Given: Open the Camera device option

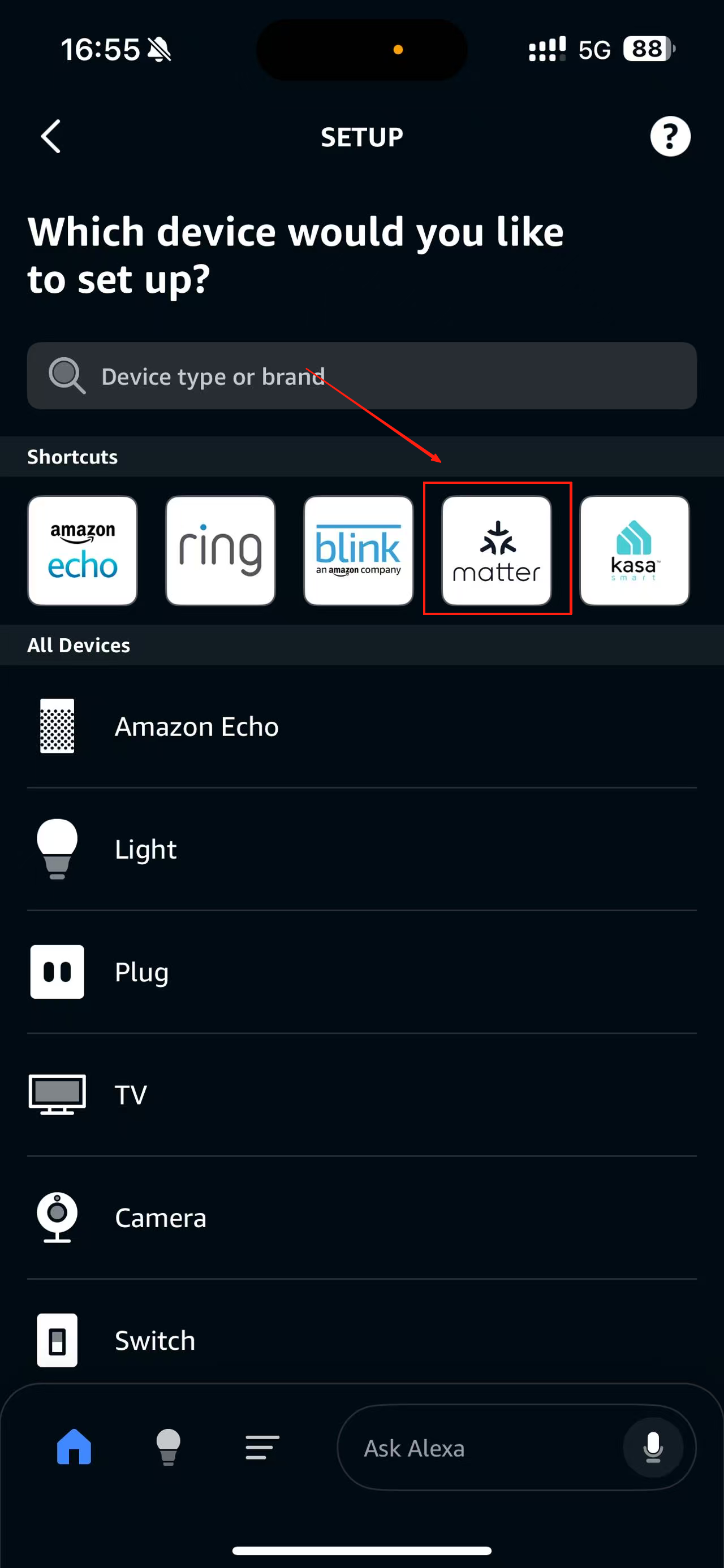Looking at the screenshot, I should click(160, 1218).
